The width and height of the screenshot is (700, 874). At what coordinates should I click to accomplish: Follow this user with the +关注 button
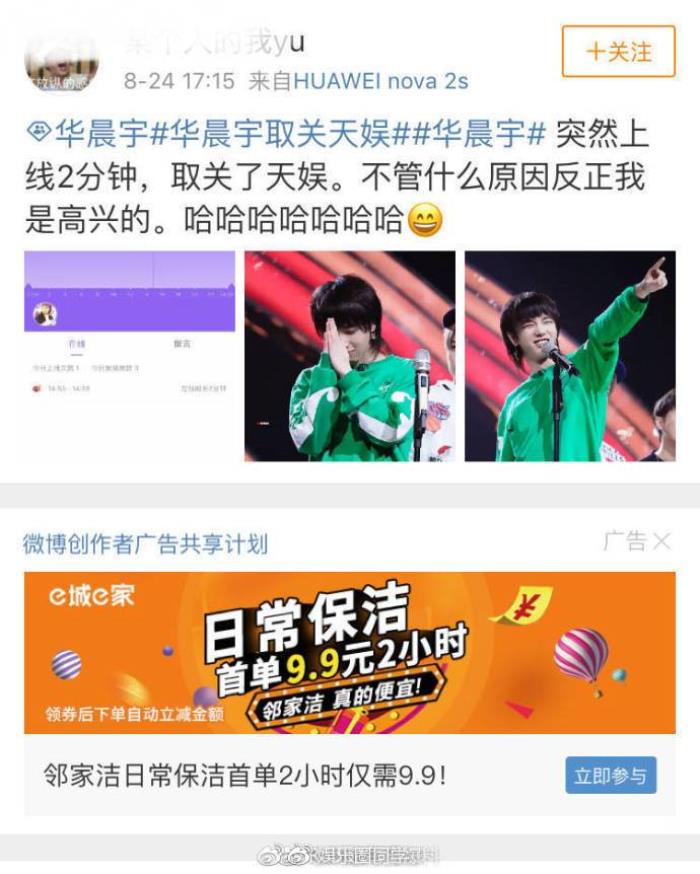[618, 52]
